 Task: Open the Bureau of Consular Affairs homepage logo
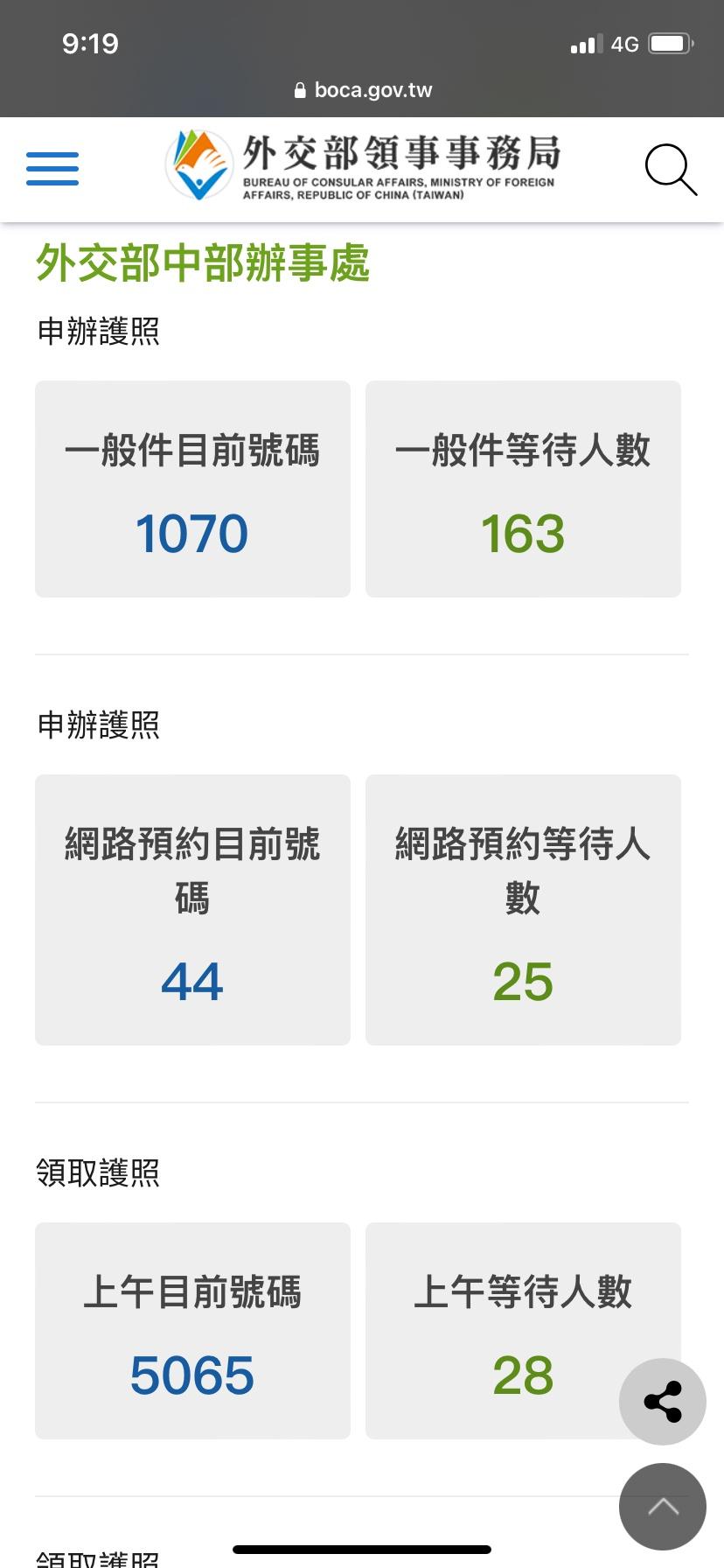363,166
